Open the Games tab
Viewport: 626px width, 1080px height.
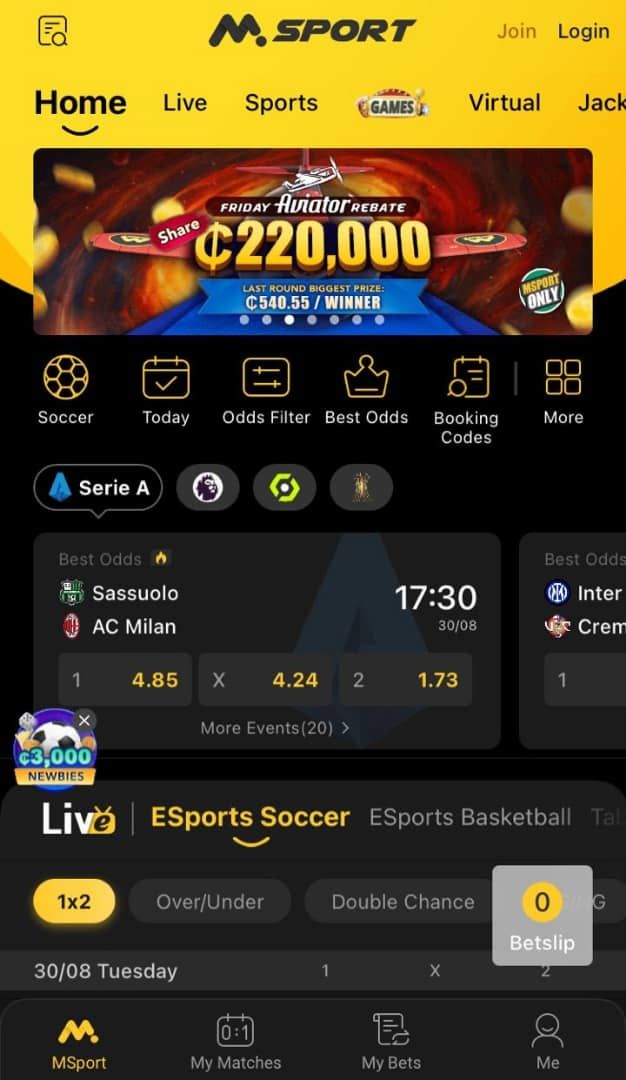(392, 103)
